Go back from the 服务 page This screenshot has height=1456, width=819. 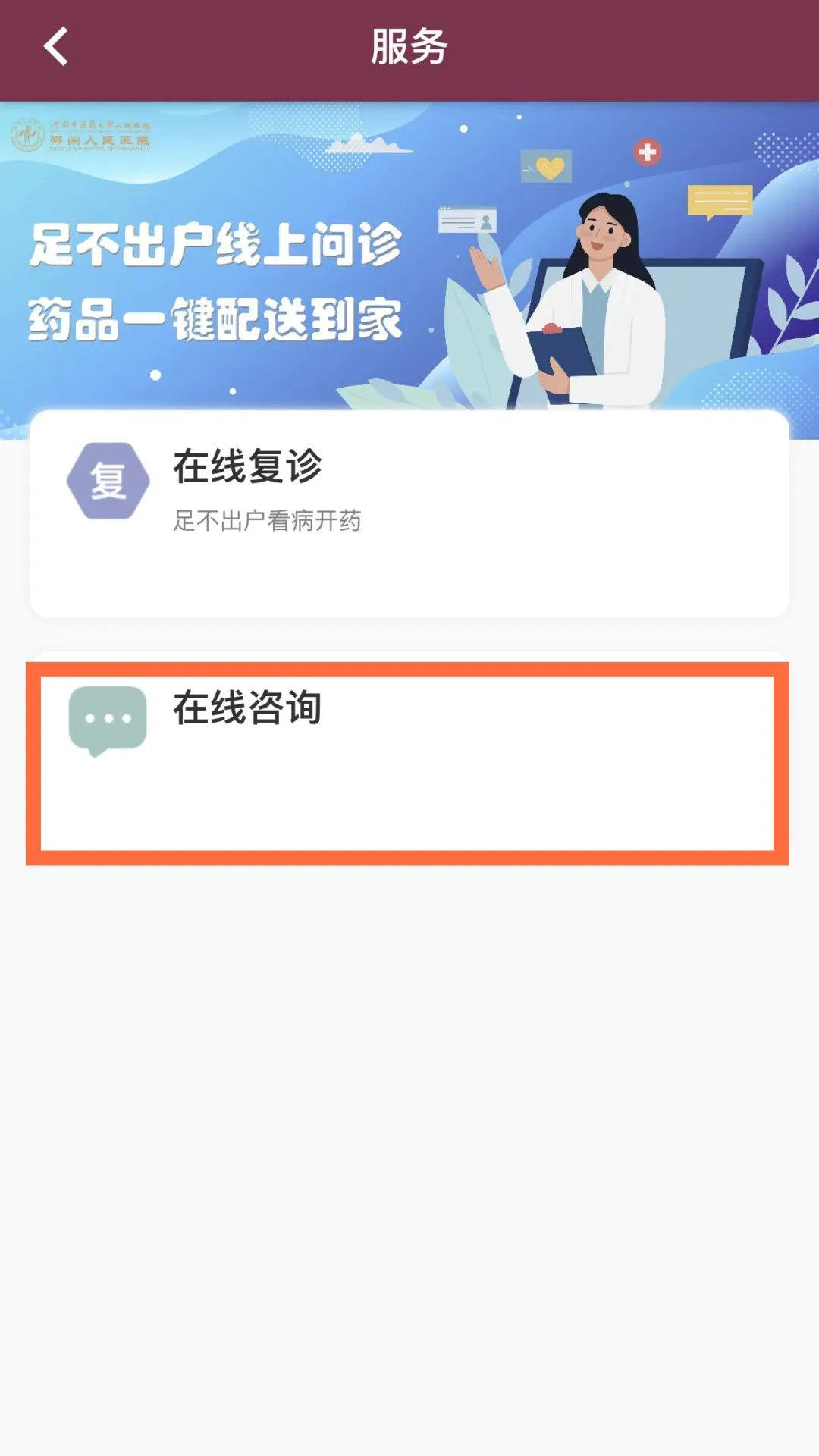[x=56, y=47]
